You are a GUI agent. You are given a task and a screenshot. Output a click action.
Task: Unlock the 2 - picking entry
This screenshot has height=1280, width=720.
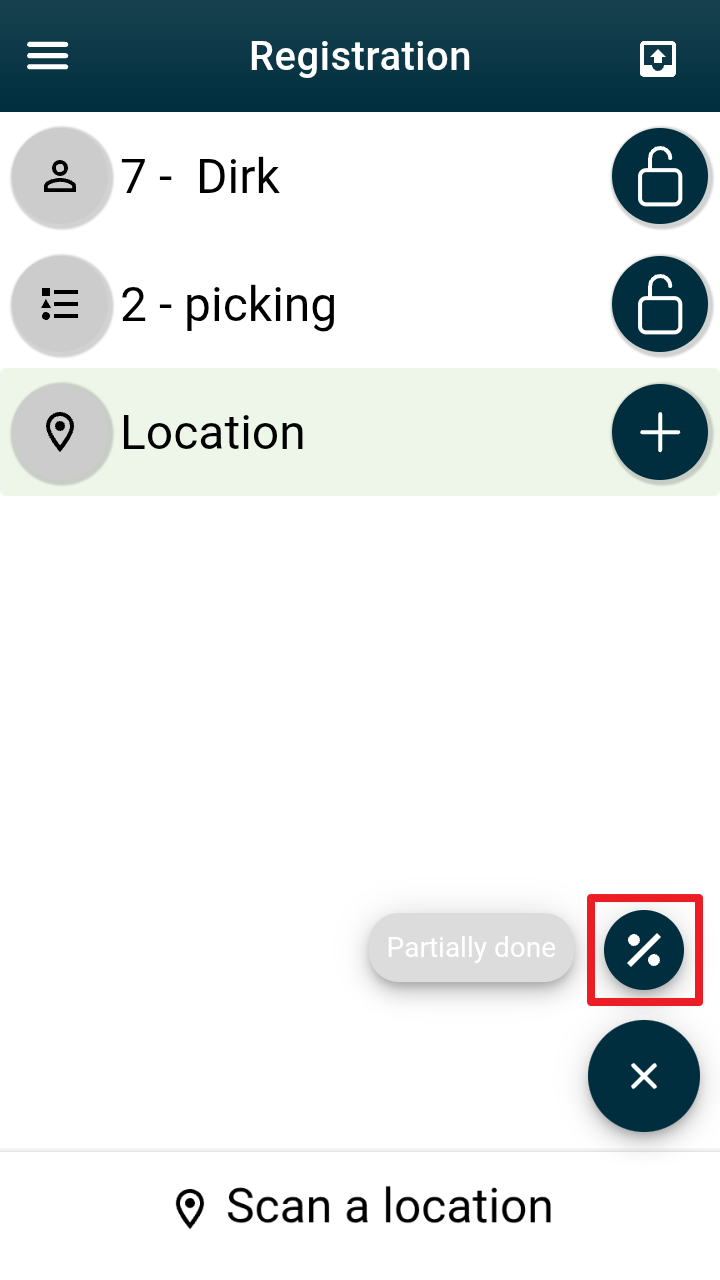click(660, 305)
